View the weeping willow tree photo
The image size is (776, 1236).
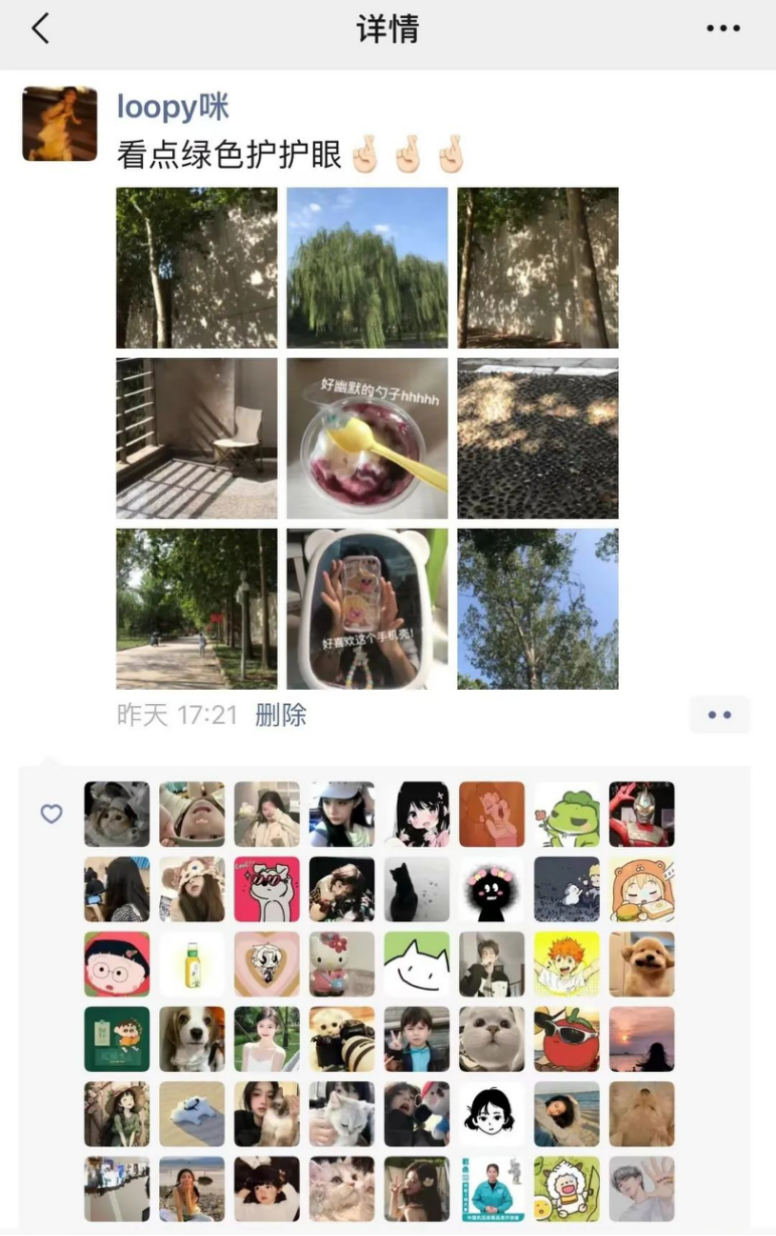coord(367,268)
